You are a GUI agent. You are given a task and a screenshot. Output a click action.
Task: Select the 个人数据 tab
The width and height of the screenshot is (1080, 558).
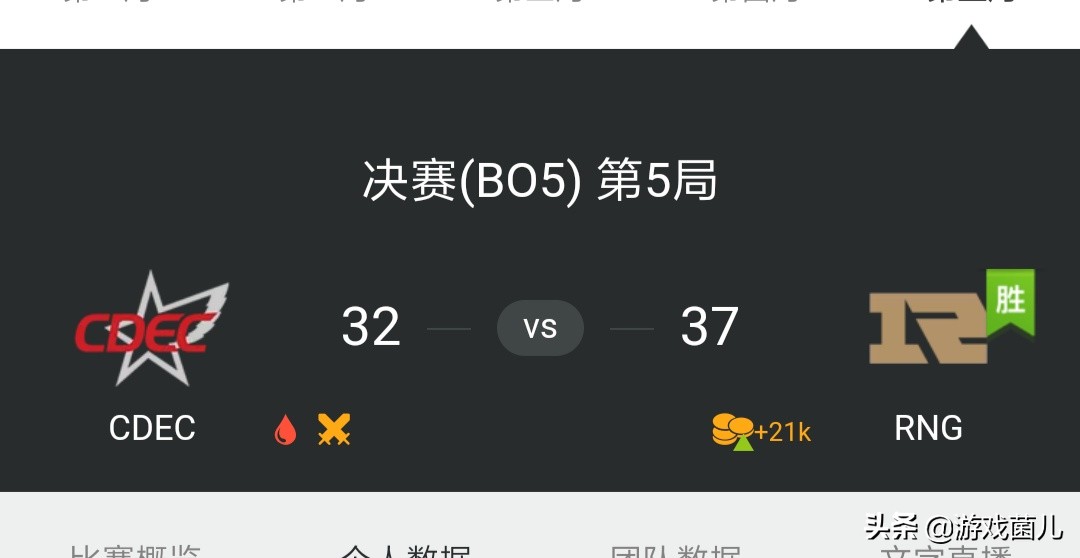[x=405, y=550]
